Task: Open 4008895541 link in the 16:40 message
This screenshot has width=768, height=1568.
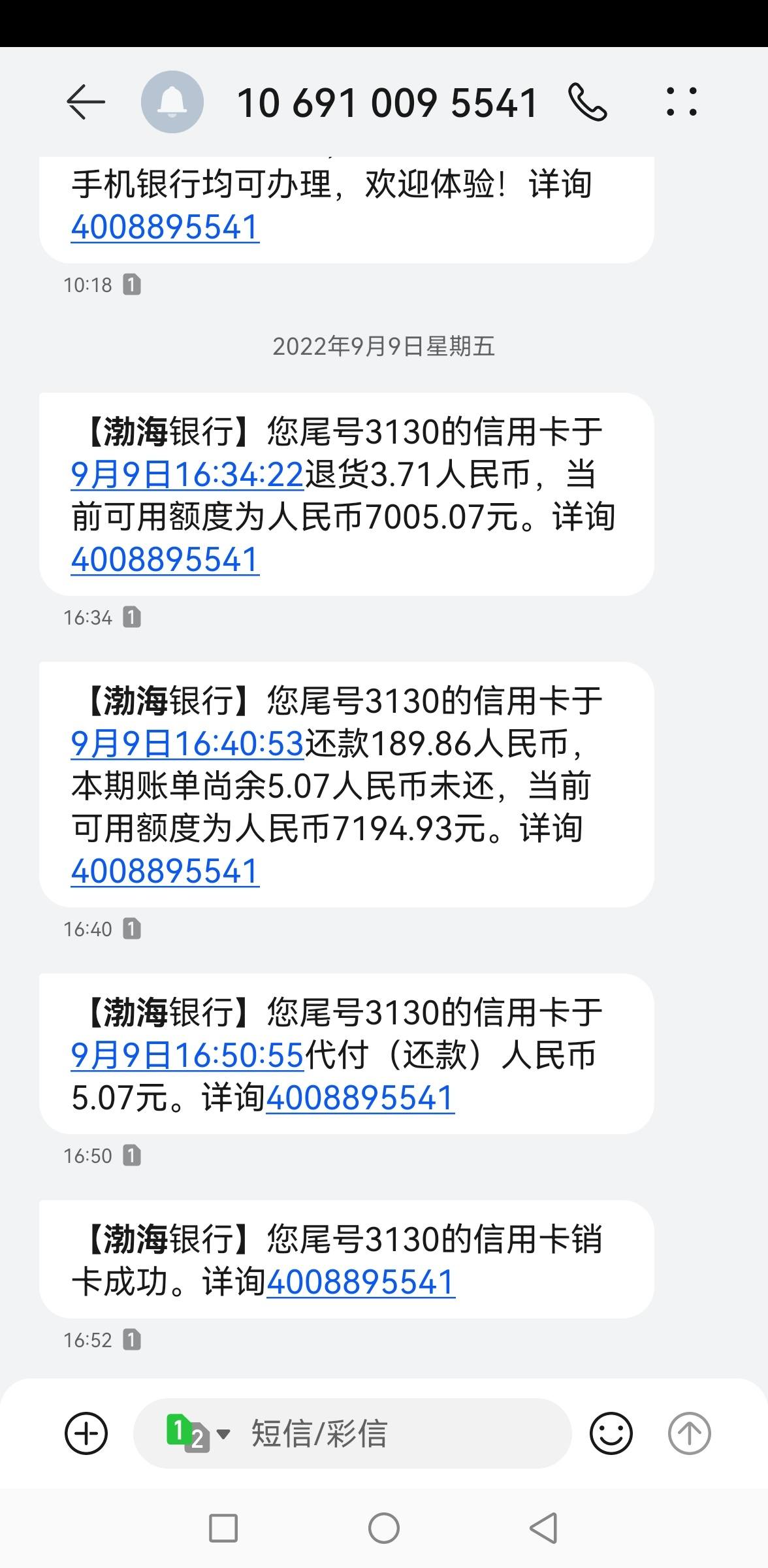Action: click(165, 872)
